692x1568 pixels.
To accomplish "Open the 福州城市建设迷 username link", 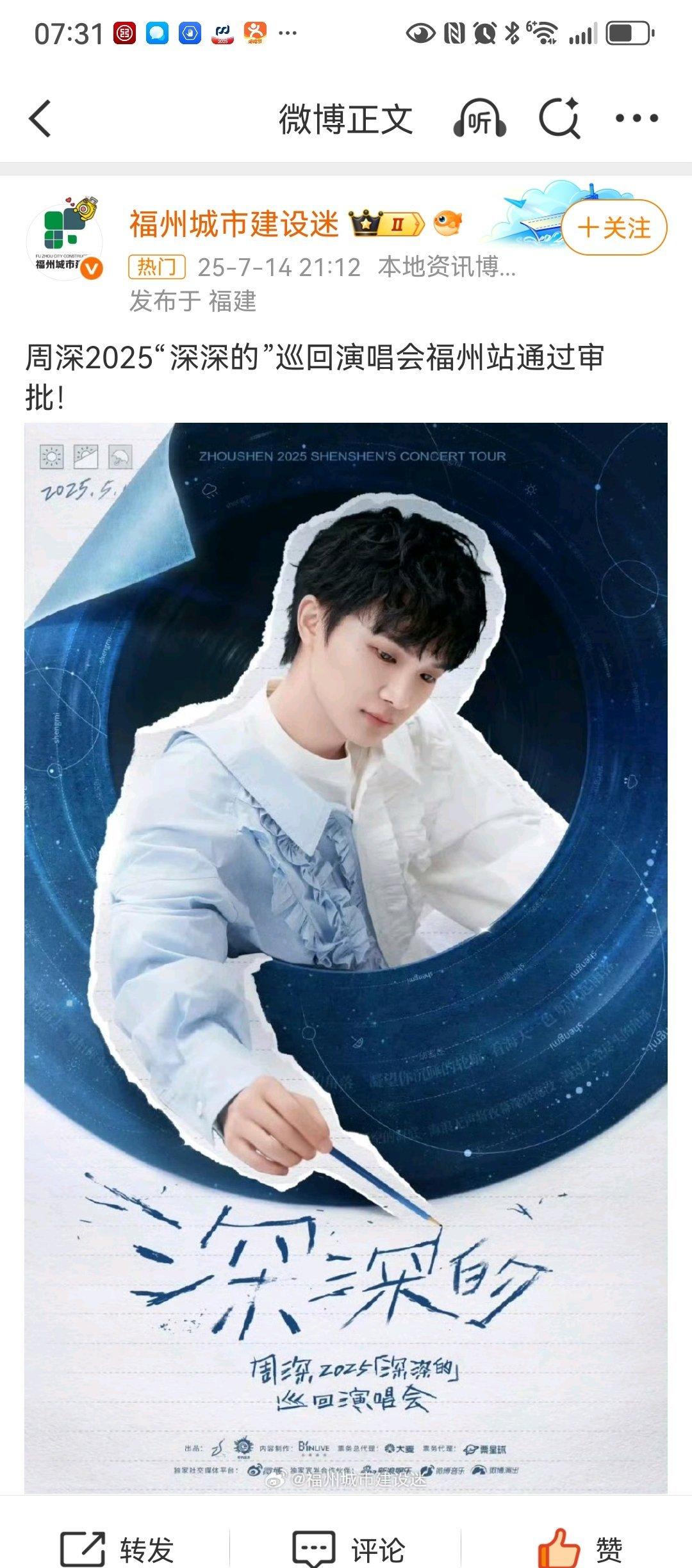I will click(x=234, y=224).
